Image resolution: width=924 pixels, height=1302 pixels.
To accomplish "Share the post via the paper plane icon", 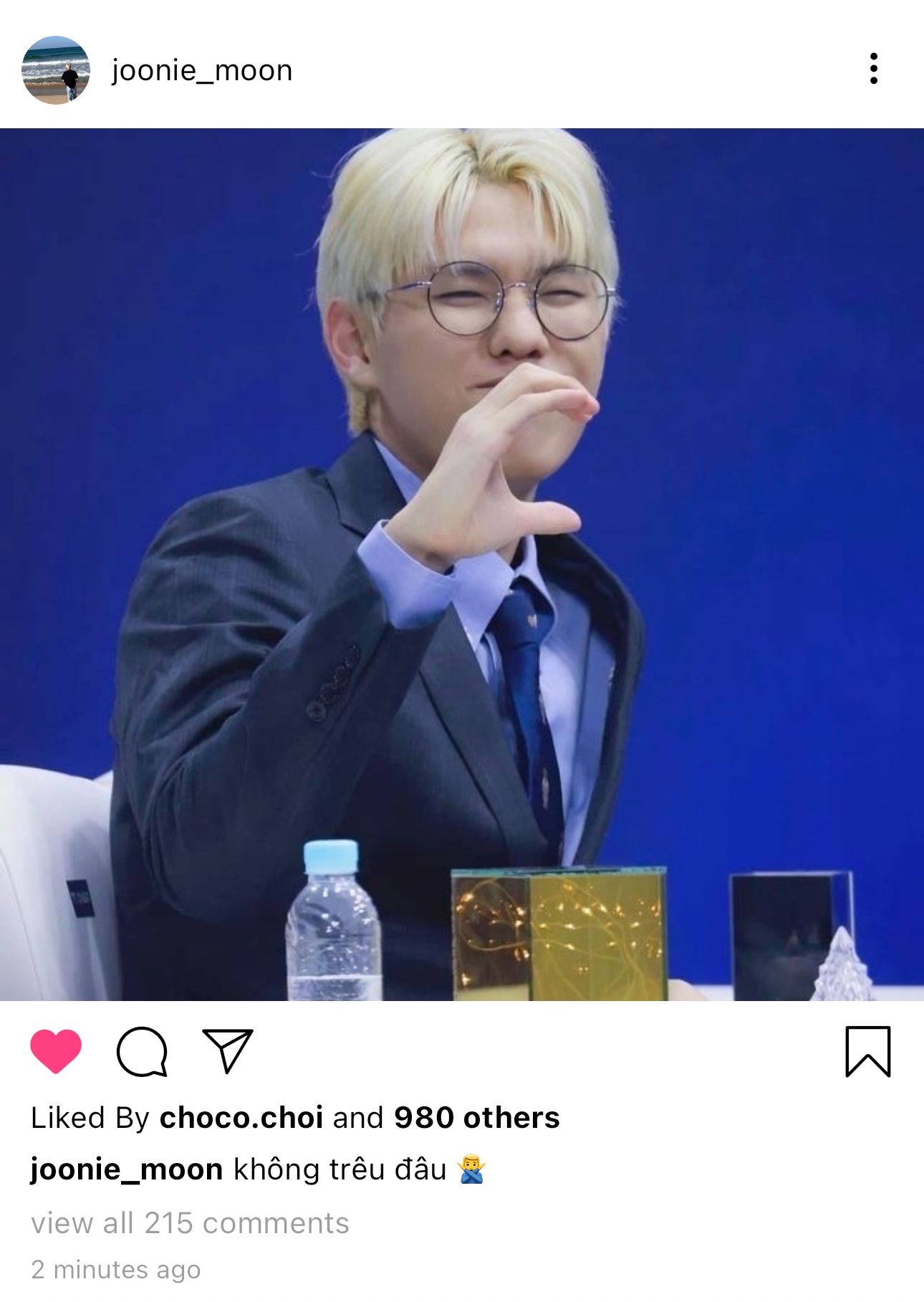I will pos(228,1050).
